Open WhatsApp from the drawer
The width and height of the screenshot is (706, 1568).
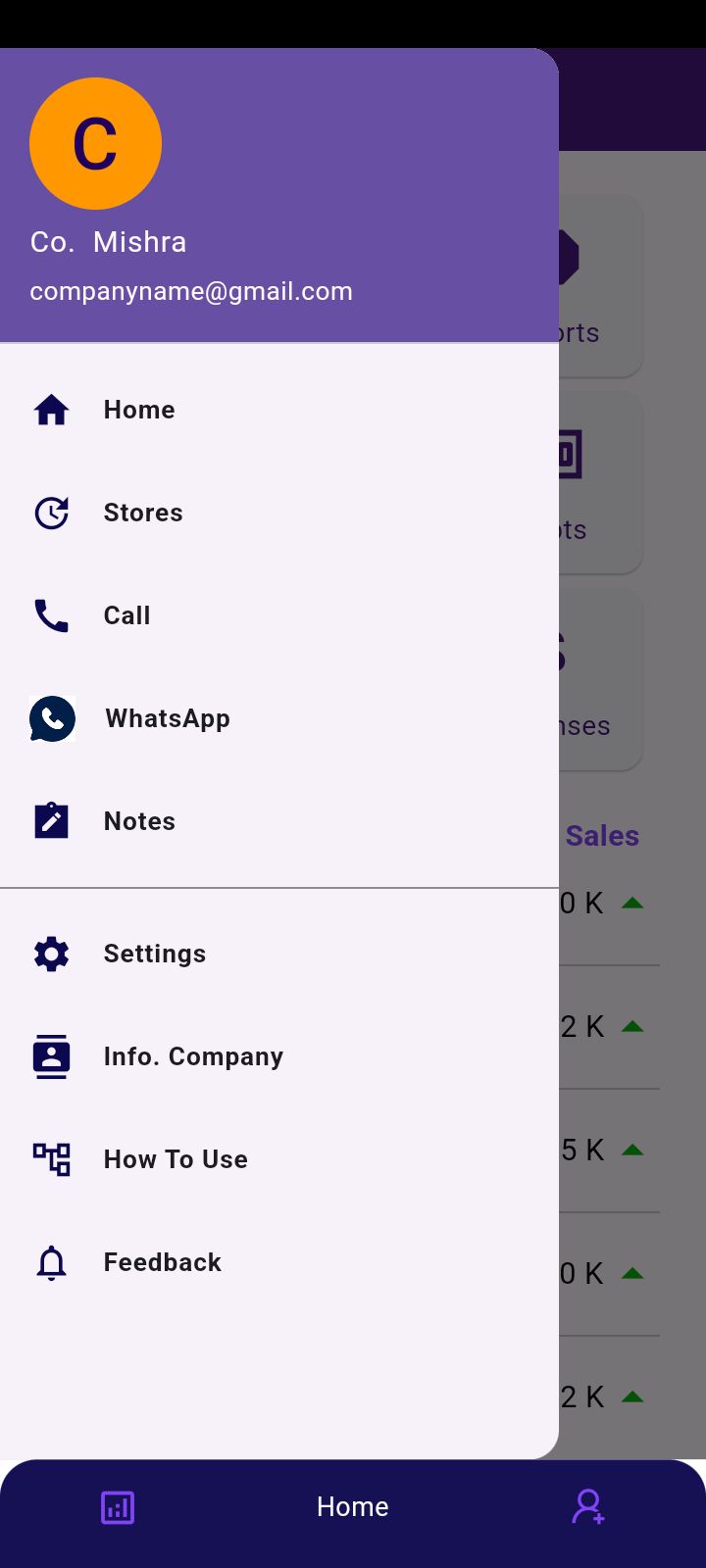[167, 718]
